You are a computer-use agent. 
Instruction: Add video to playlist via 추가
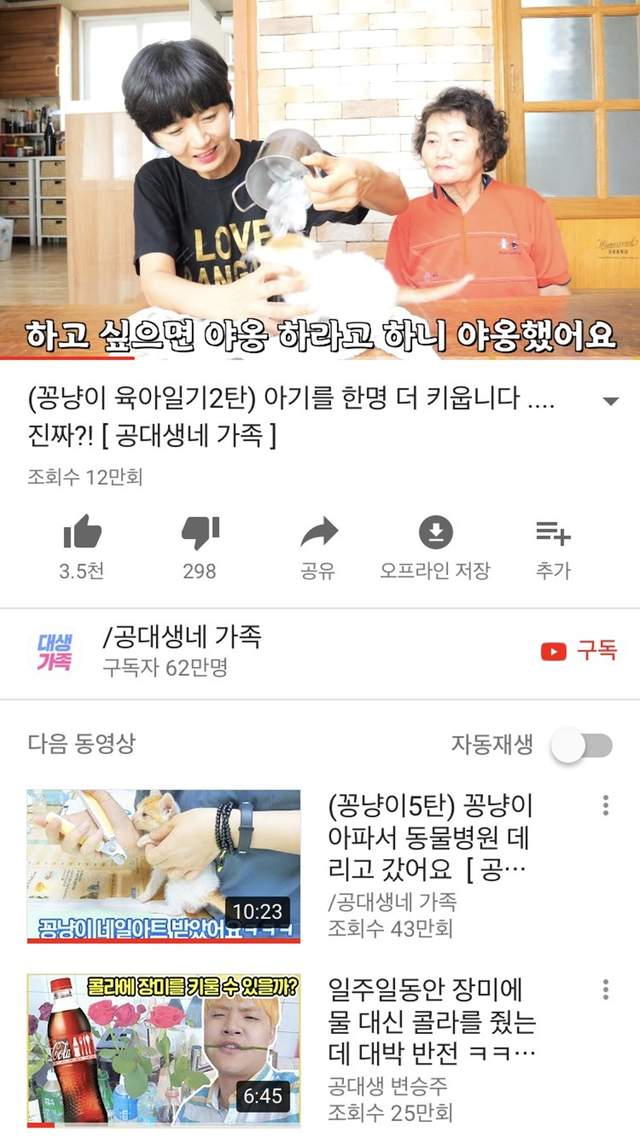(x=552, y=534)
